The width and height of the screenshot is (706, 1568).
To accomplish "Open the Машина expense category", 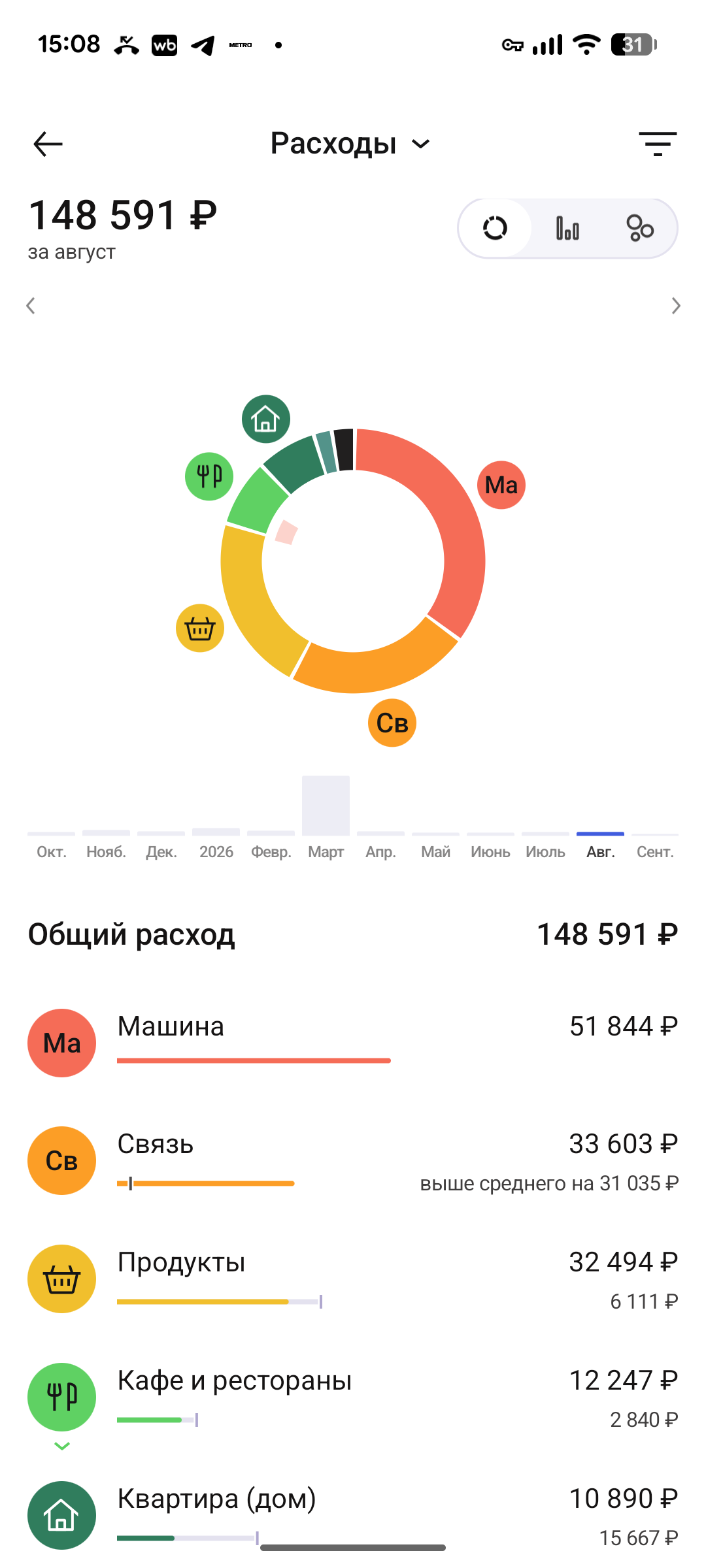I will click(353, 1043).
